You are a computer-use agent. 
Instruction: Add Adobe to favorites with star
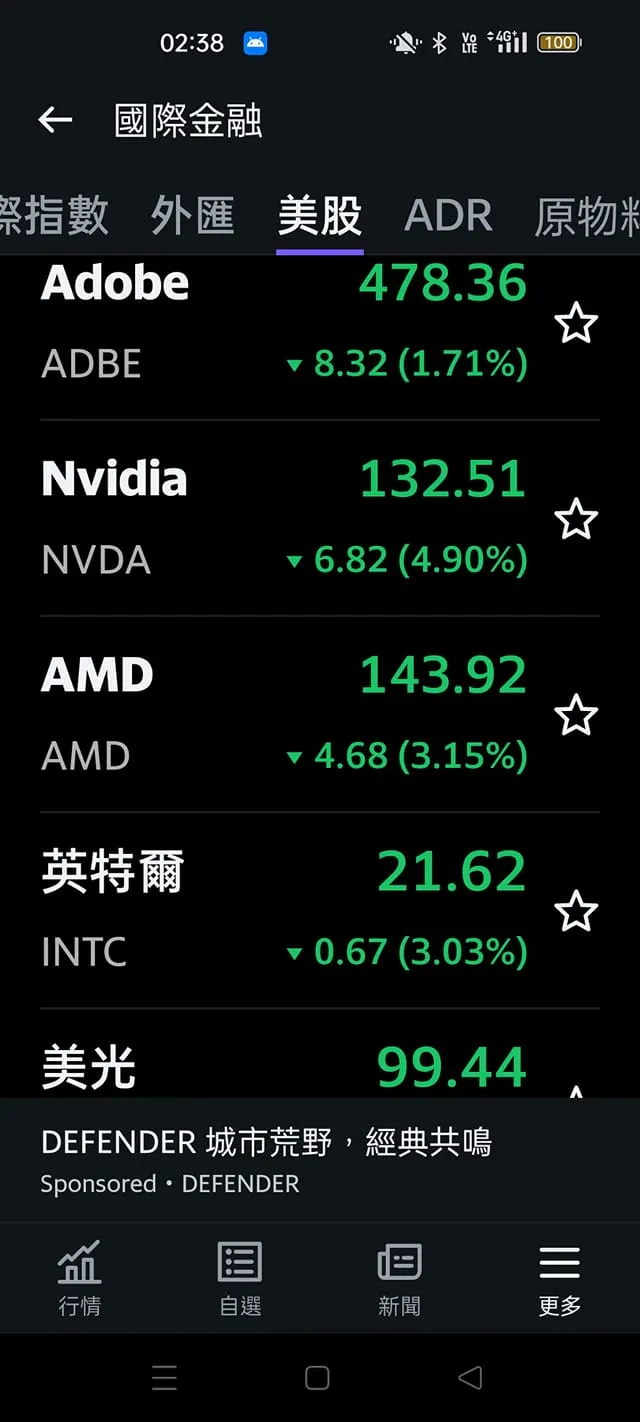(x=576, y=324)
